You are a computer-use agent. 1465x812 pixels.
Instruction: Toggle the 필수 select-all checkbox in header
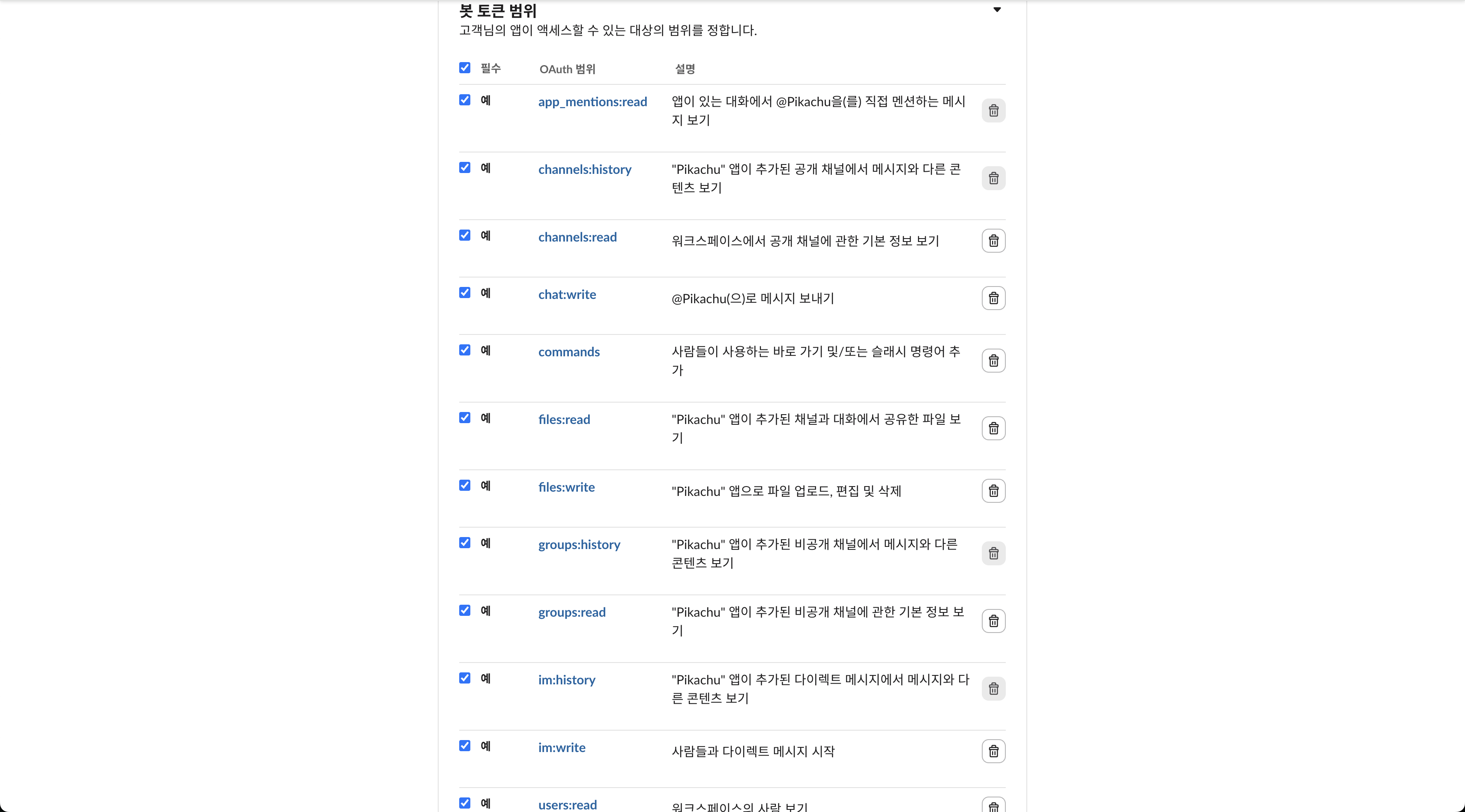coord(465,68)
